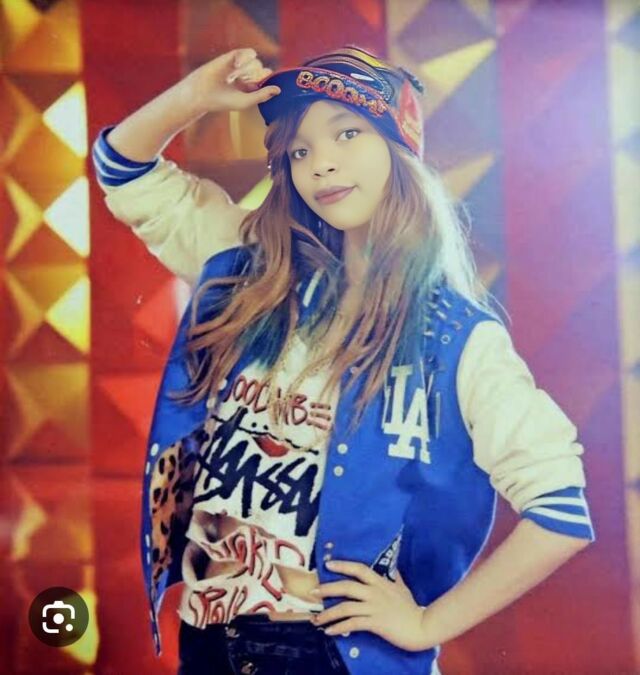Search this image with Google Lens
This screenshot has width=640, height=675.
click(58, 616)
